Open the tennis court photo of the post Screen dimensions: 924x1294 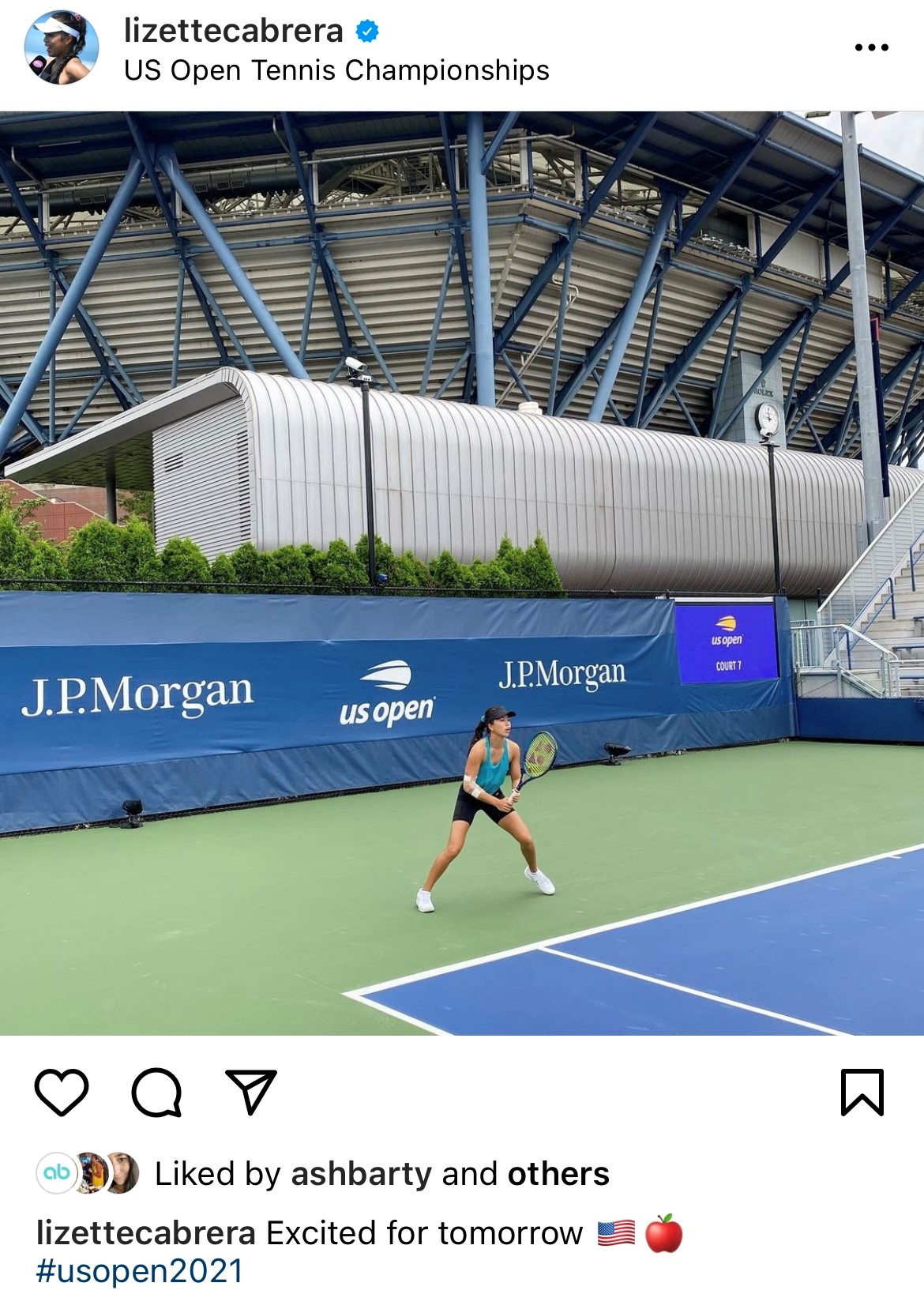pos(462,573)
